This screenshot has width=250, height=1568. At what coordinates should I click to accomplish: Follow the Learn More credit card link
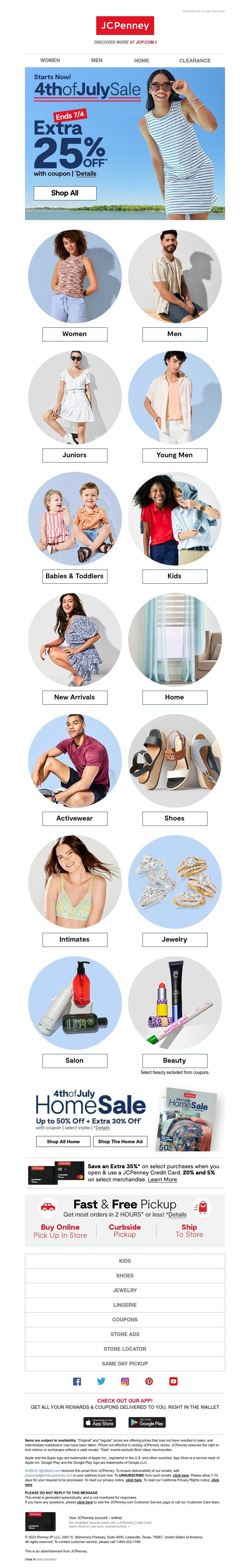[162, 1179]
